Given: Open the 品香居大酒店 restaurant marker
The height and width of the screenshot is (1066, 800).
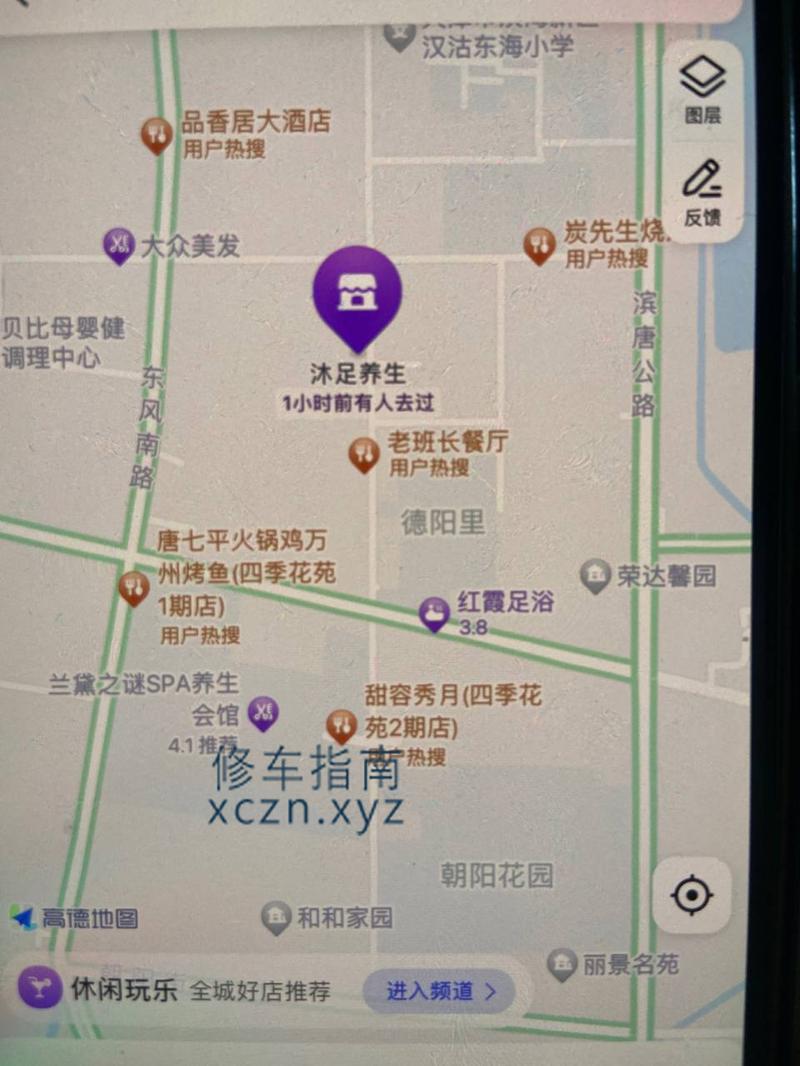Looking at the screenshot, I should pyautogui.click(x=156, y=133).
